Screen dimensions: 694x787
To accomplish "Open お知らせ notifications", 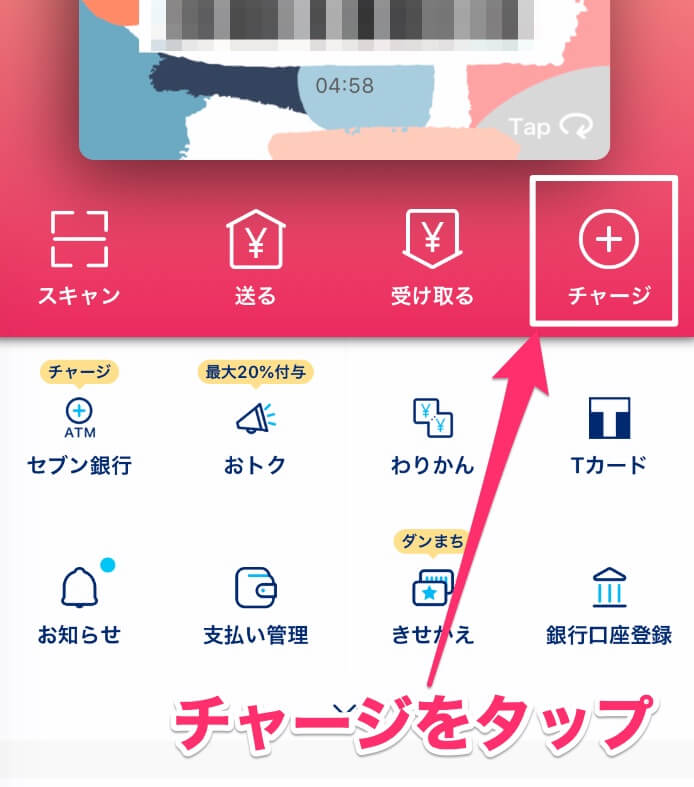I will pyautogui.click(x=79, y=603).
